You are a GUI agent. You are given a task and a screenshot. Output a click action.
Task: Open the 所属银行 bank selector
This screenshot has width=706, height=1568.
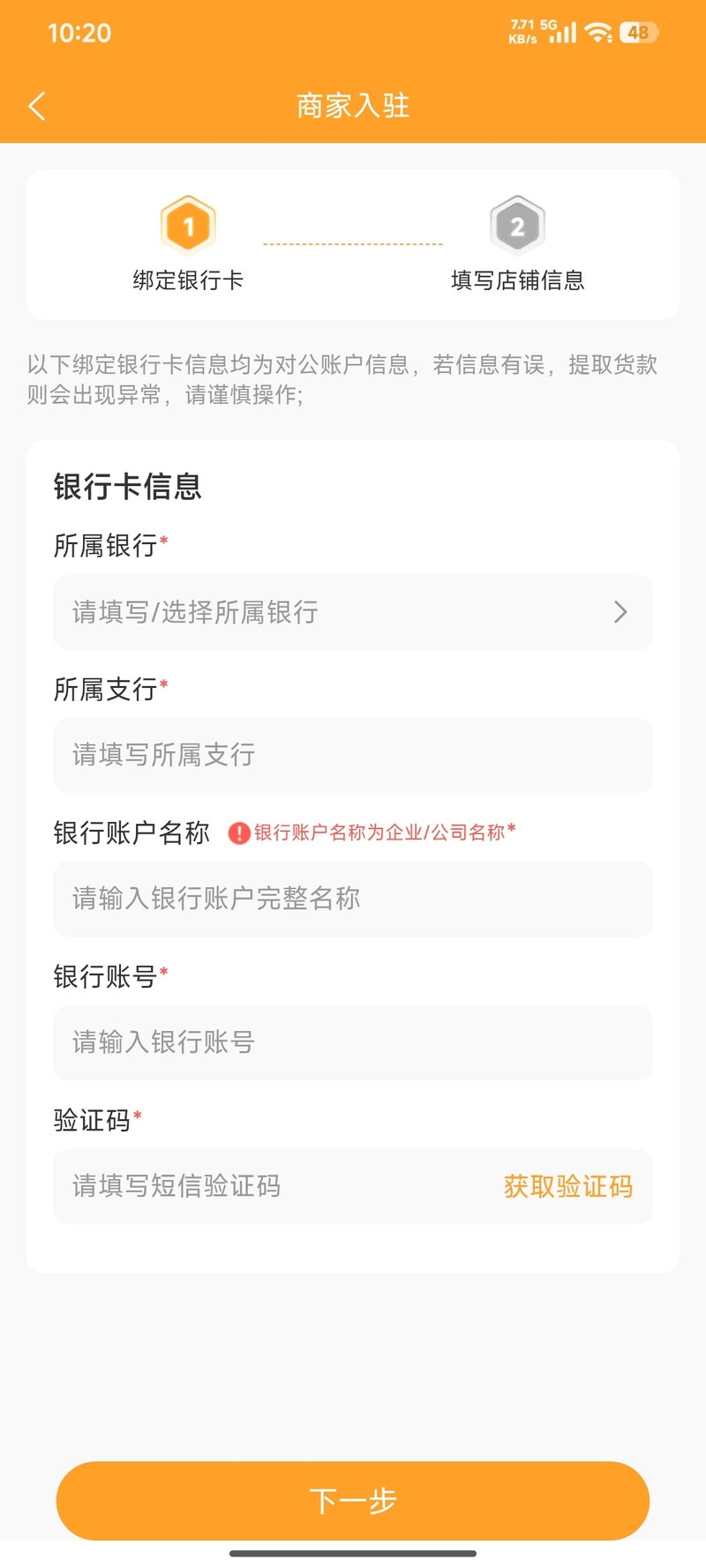coord(353,613)
